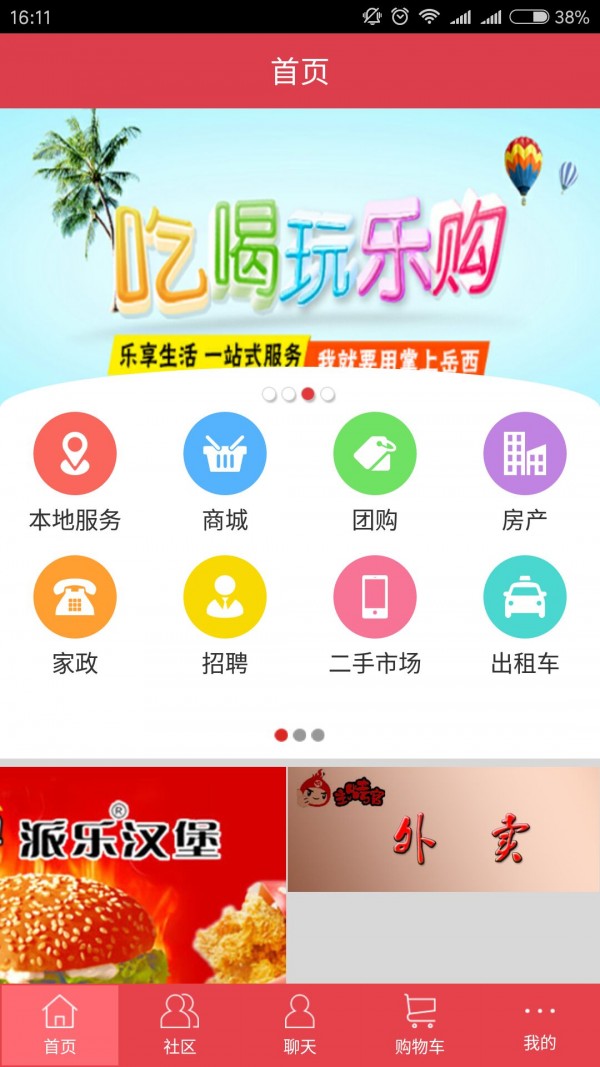Go to 招聘 job listings
The height and width of the screenshot is (1067, 600).
[225, 598]
